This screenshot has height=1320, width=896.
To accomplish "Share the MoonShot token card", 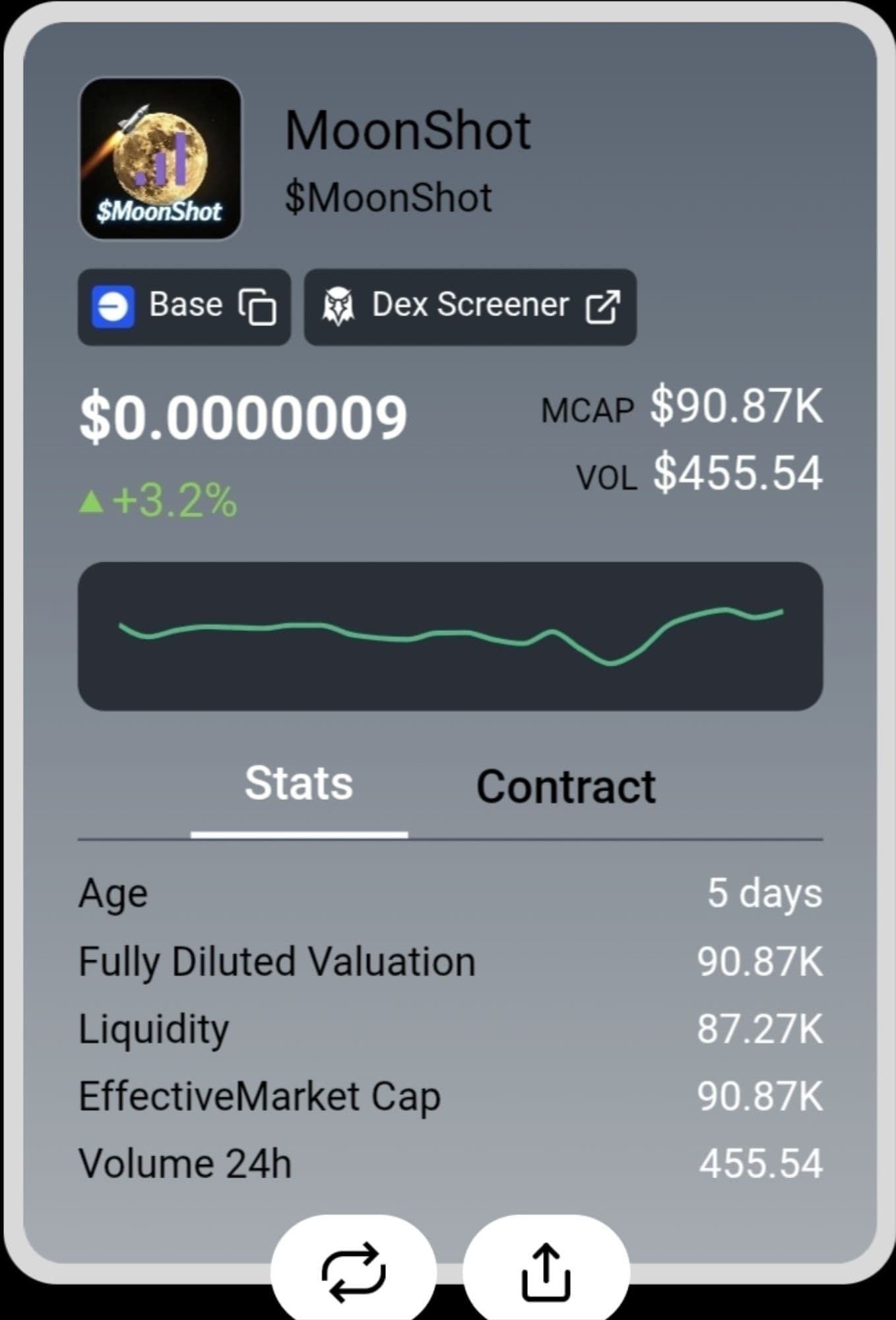I will [546, 1271].
